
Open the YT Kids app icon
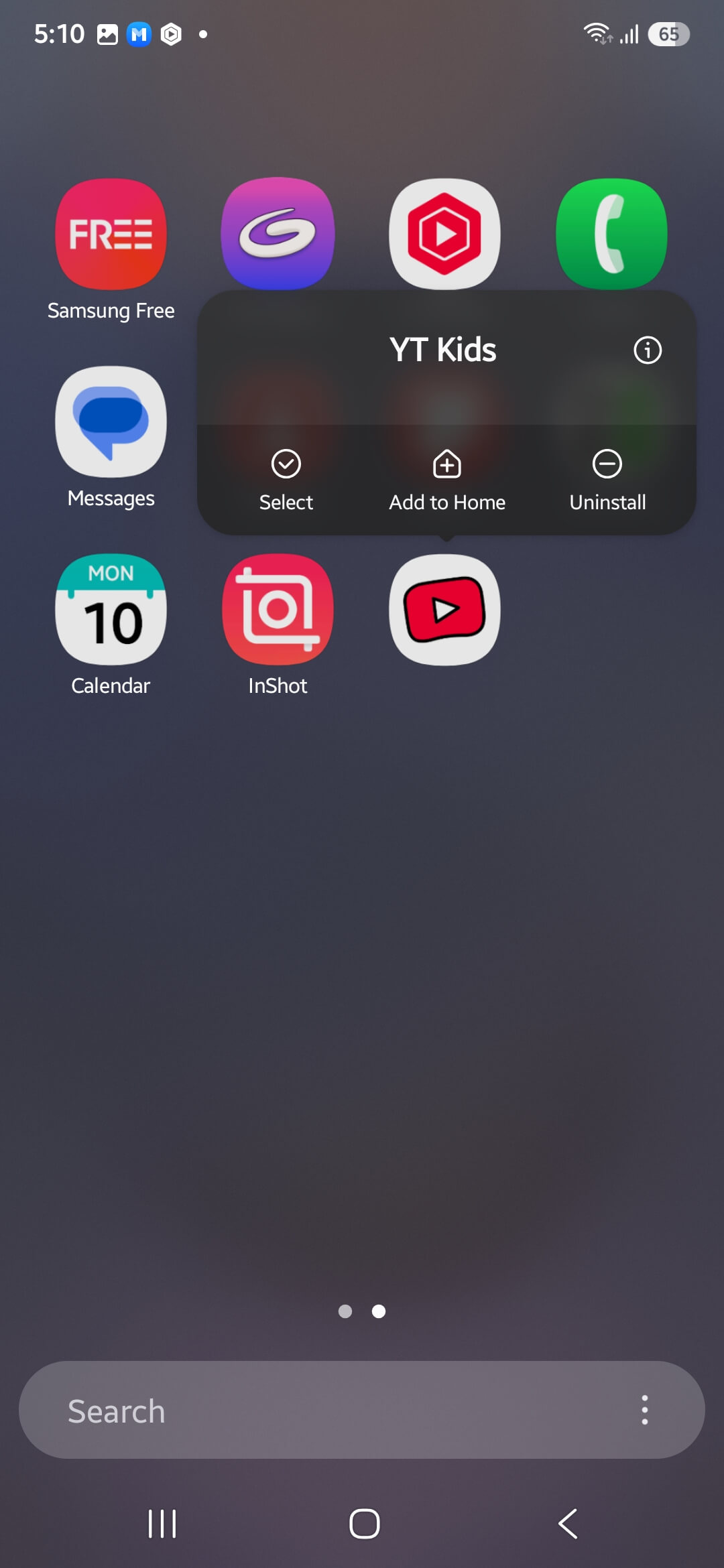point(444,610)
